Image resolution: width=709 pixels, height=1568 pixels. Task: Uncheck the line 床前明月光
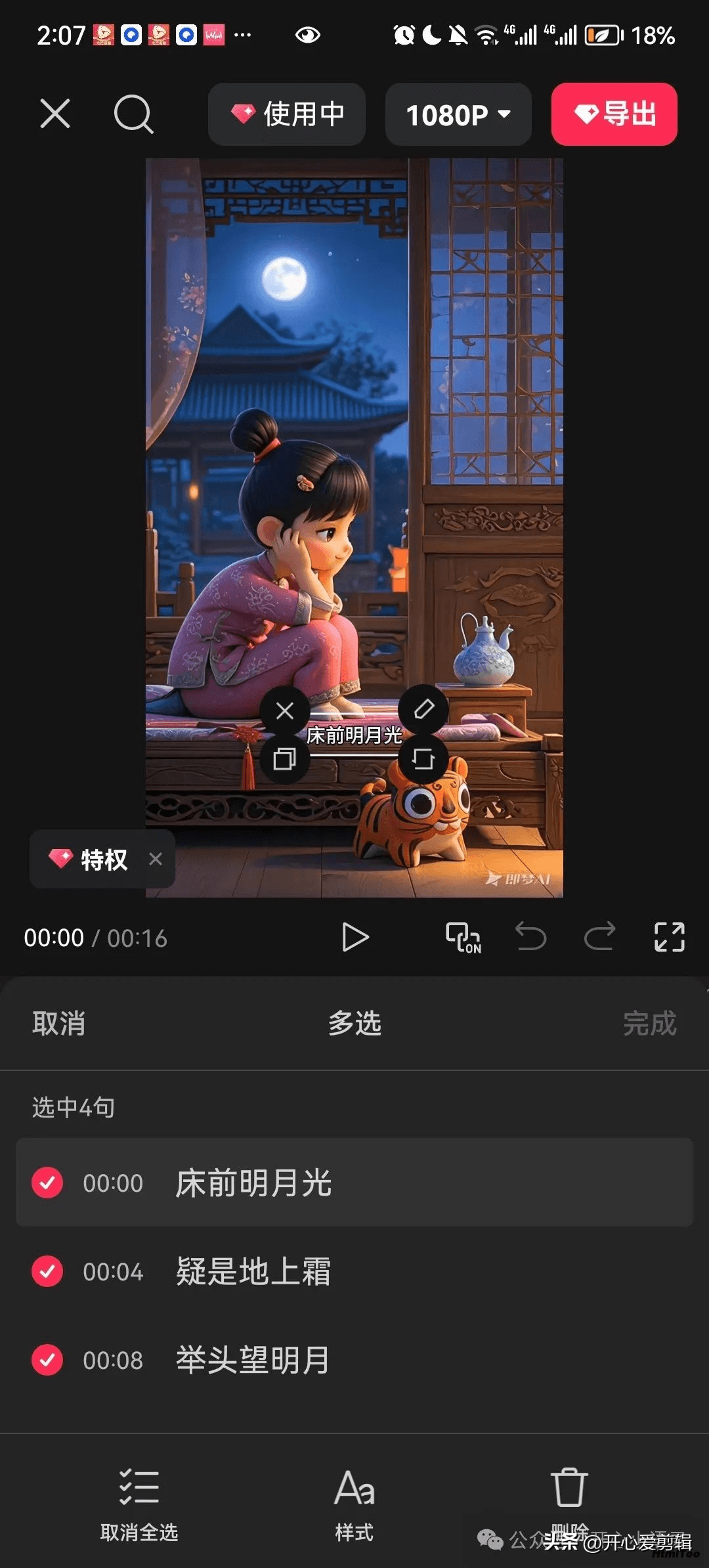pos(47,1183)
